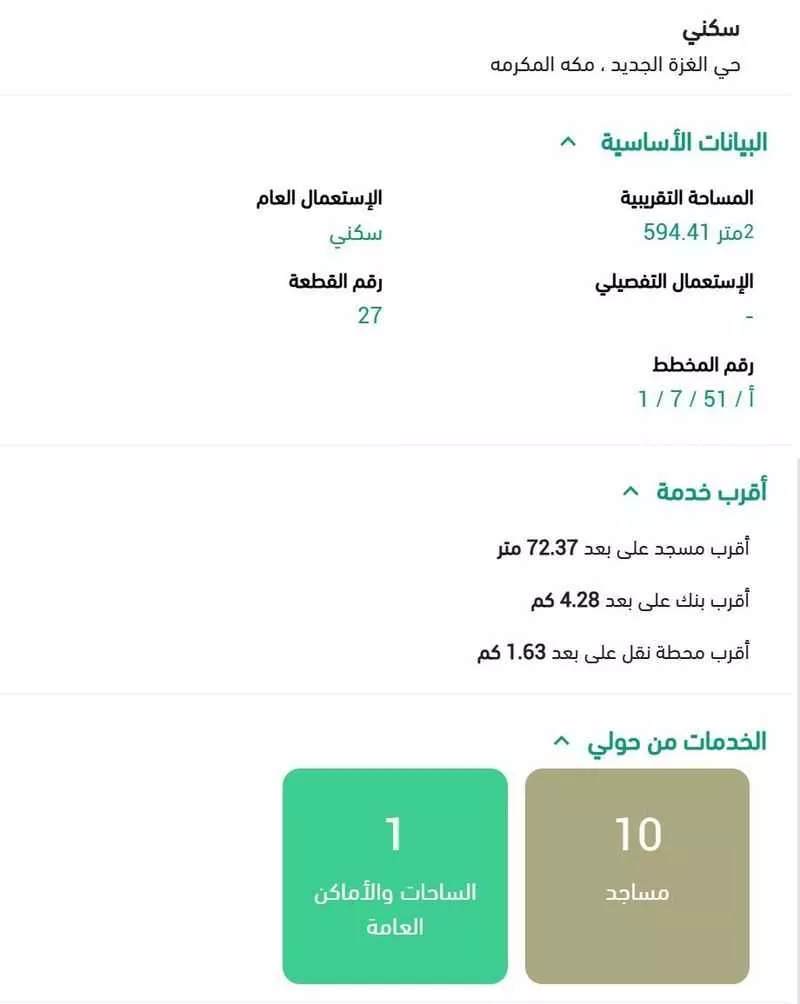Collapse the البيانات الأساسية section
The height and width of the screenshot is (1004, 800).
point(570,142)
